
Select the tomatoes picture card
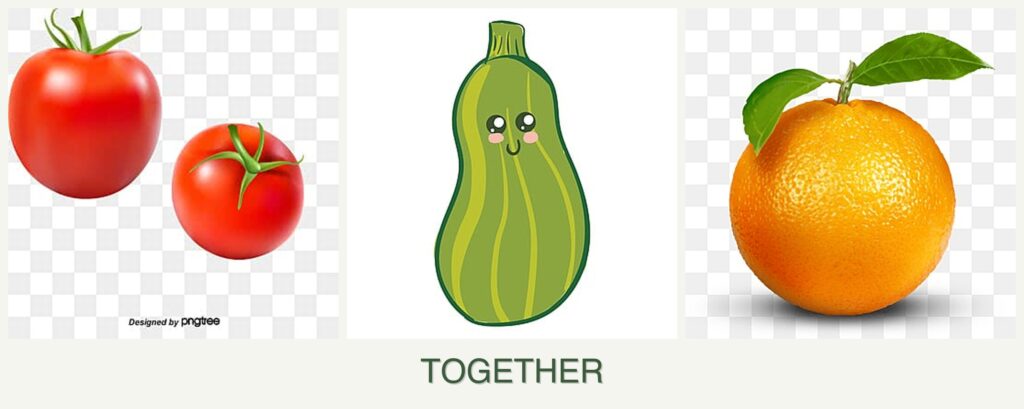[x=172, y=173]
